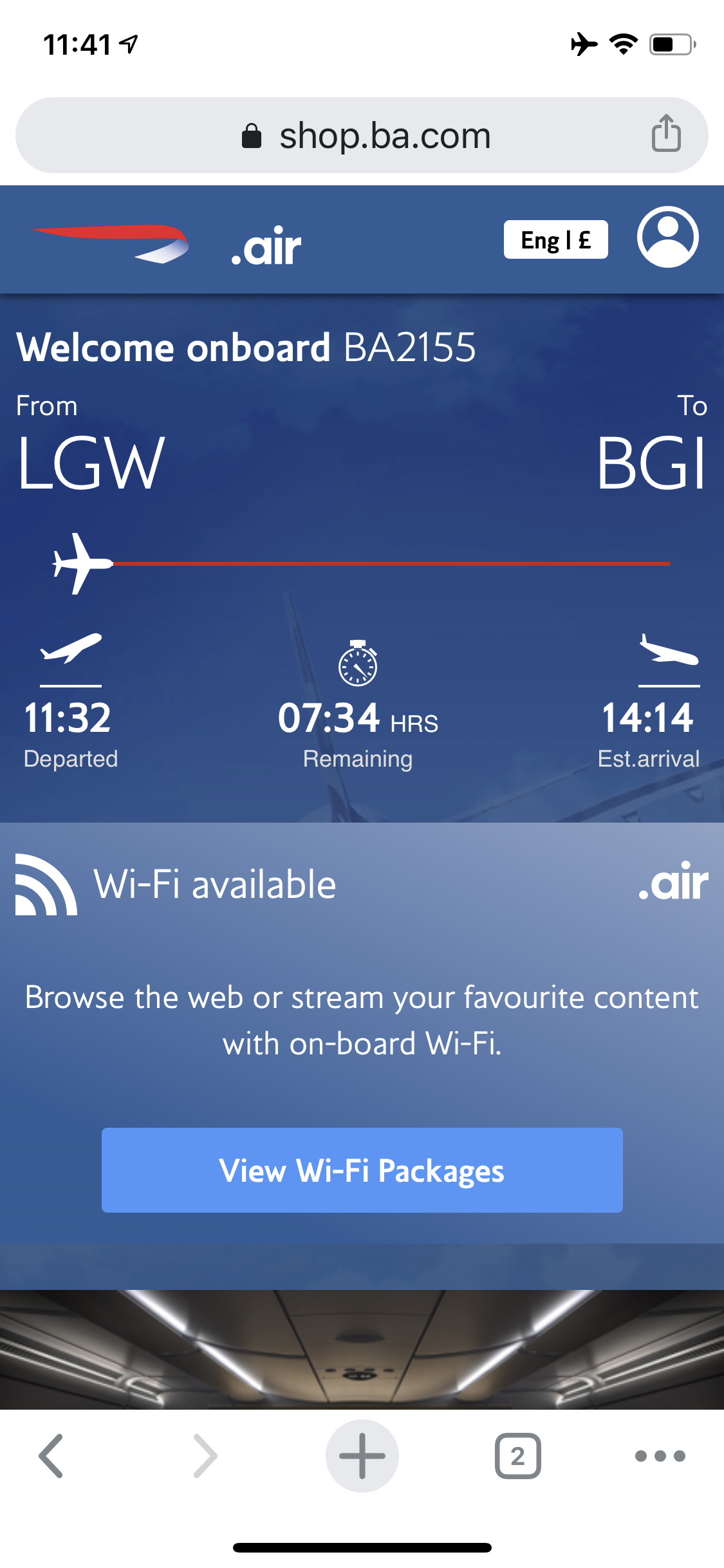Image resolution: width=724 pixels, height=1568 pixels.
Task: Open a new browser tab
Action: tap(362, 1456)
